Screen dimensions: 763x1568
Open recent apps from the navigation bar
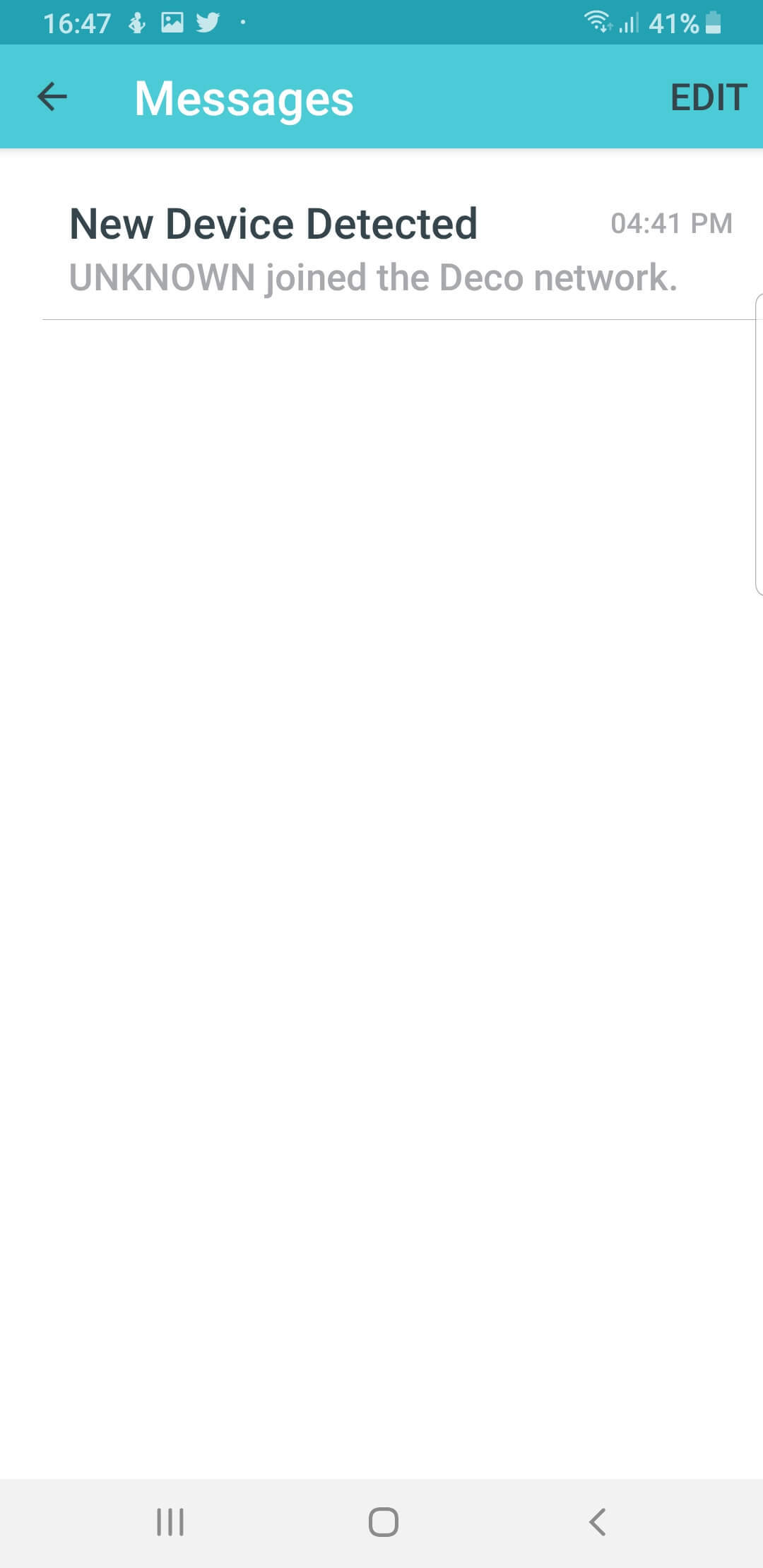[x=170, y=1521]
